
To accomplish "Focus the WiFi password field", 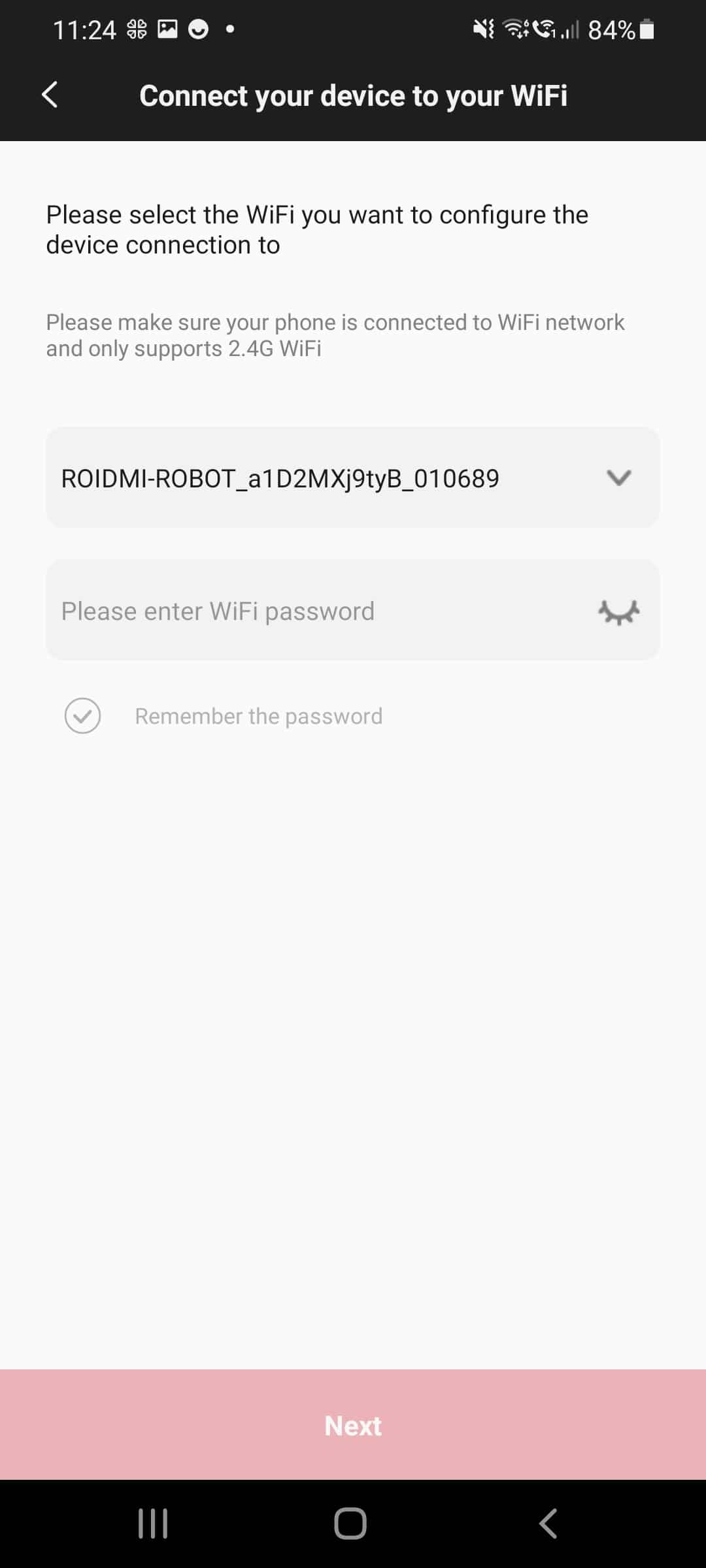I will (x=314, y=612).
